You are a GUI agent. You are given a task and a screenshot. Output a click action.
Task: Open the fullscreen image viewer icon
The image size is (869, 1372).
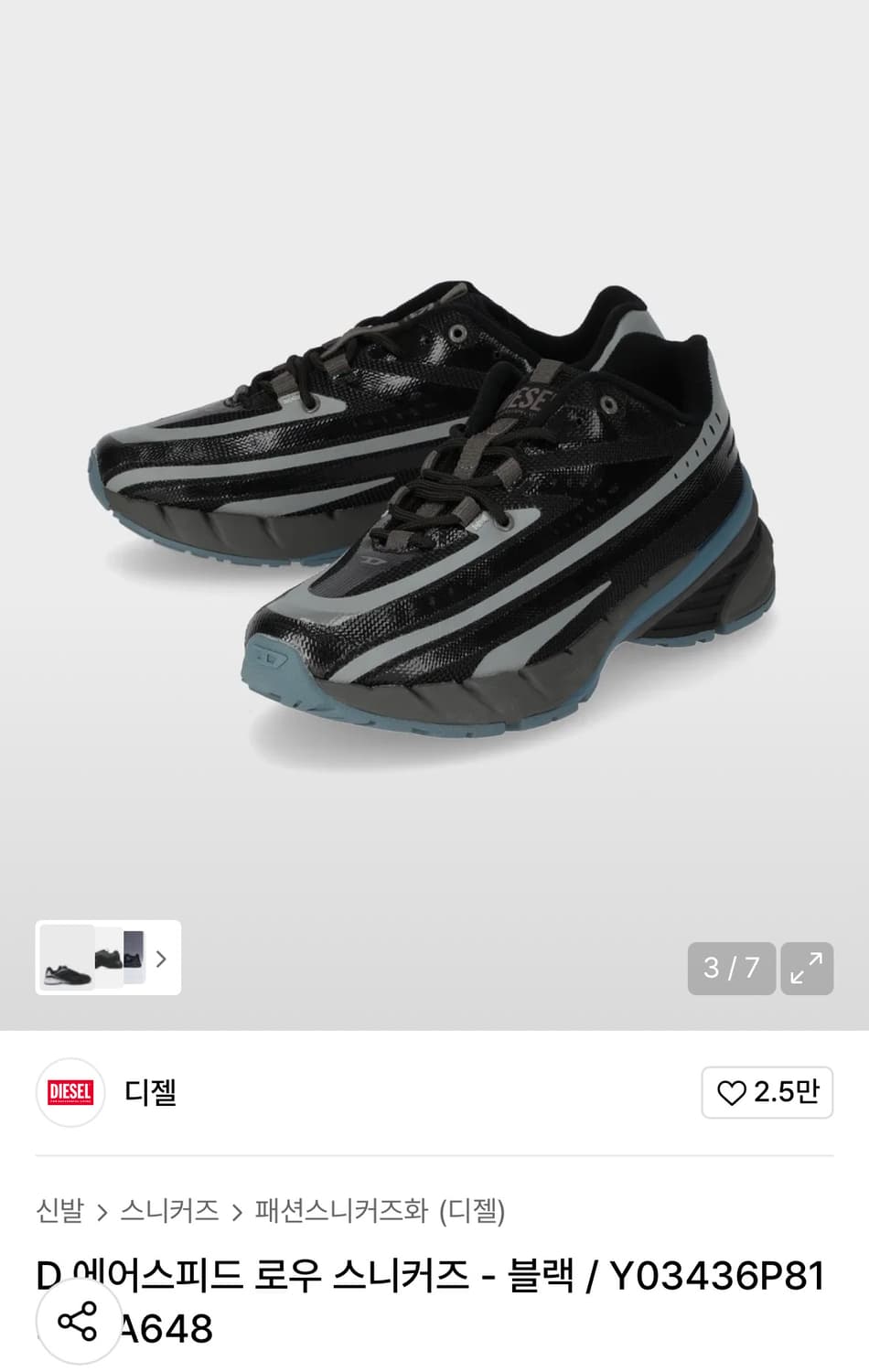(805, 968)
